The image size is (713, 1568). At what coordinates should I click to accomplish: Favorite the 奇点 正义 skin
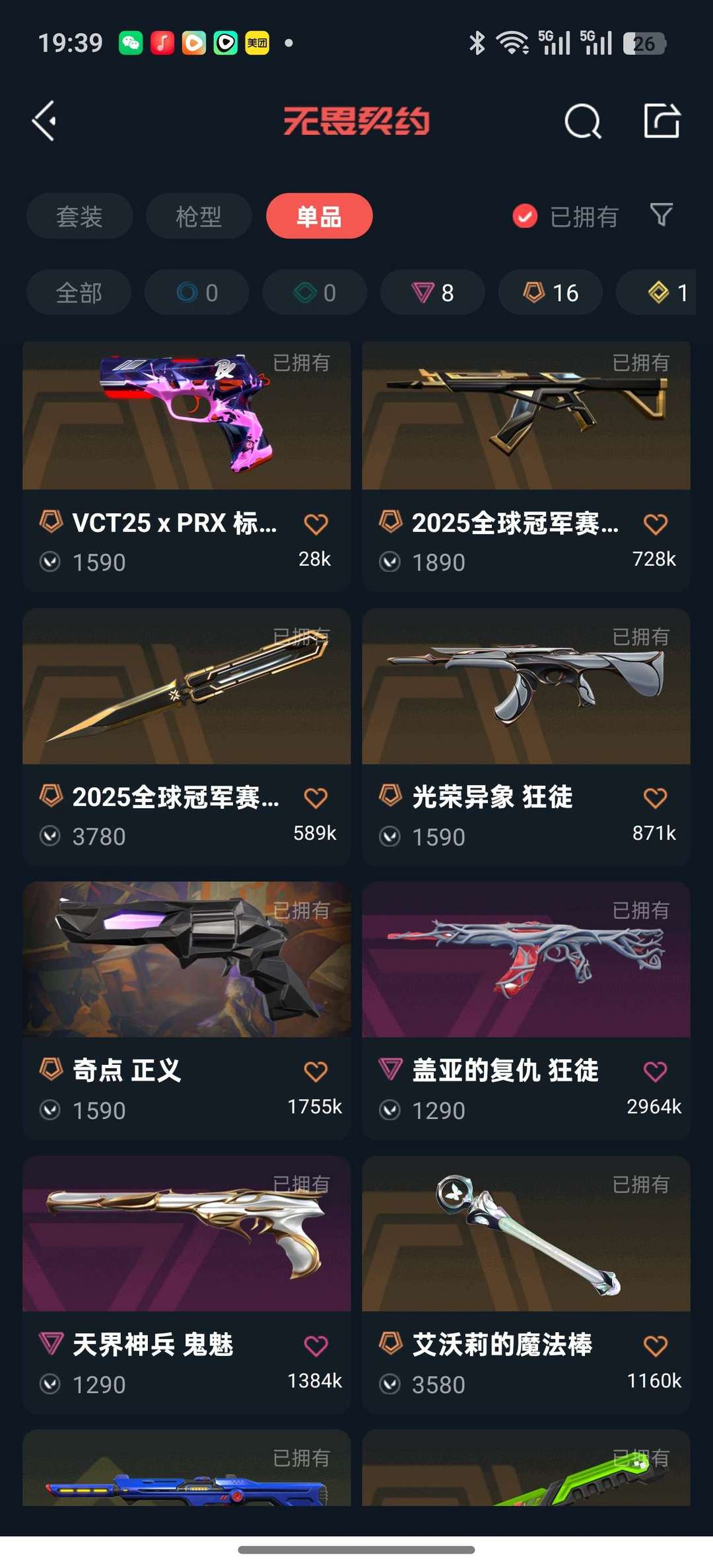(316, 1071)
